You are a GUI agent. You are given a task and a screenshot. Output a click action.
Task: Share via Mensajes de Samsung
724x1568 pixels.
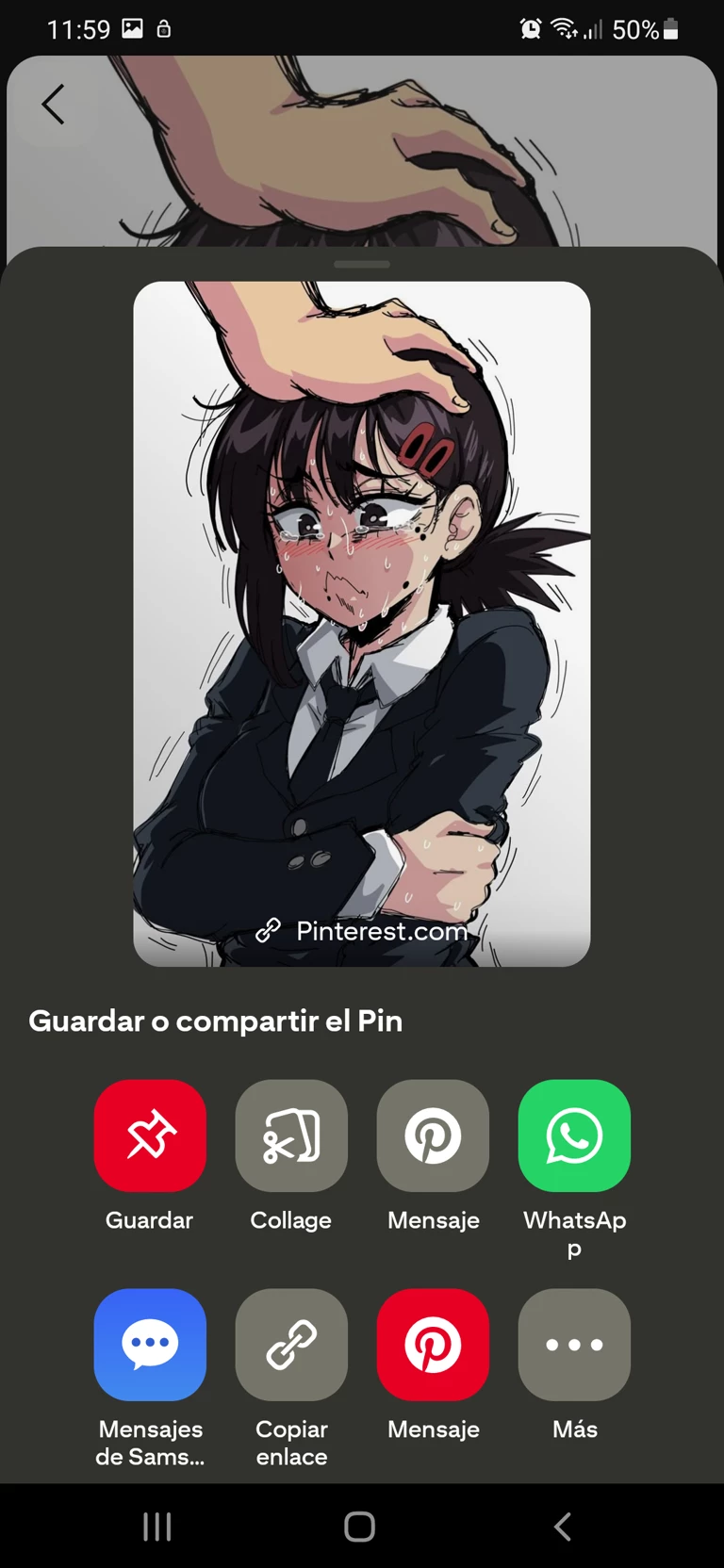[x=150, y=1345]
